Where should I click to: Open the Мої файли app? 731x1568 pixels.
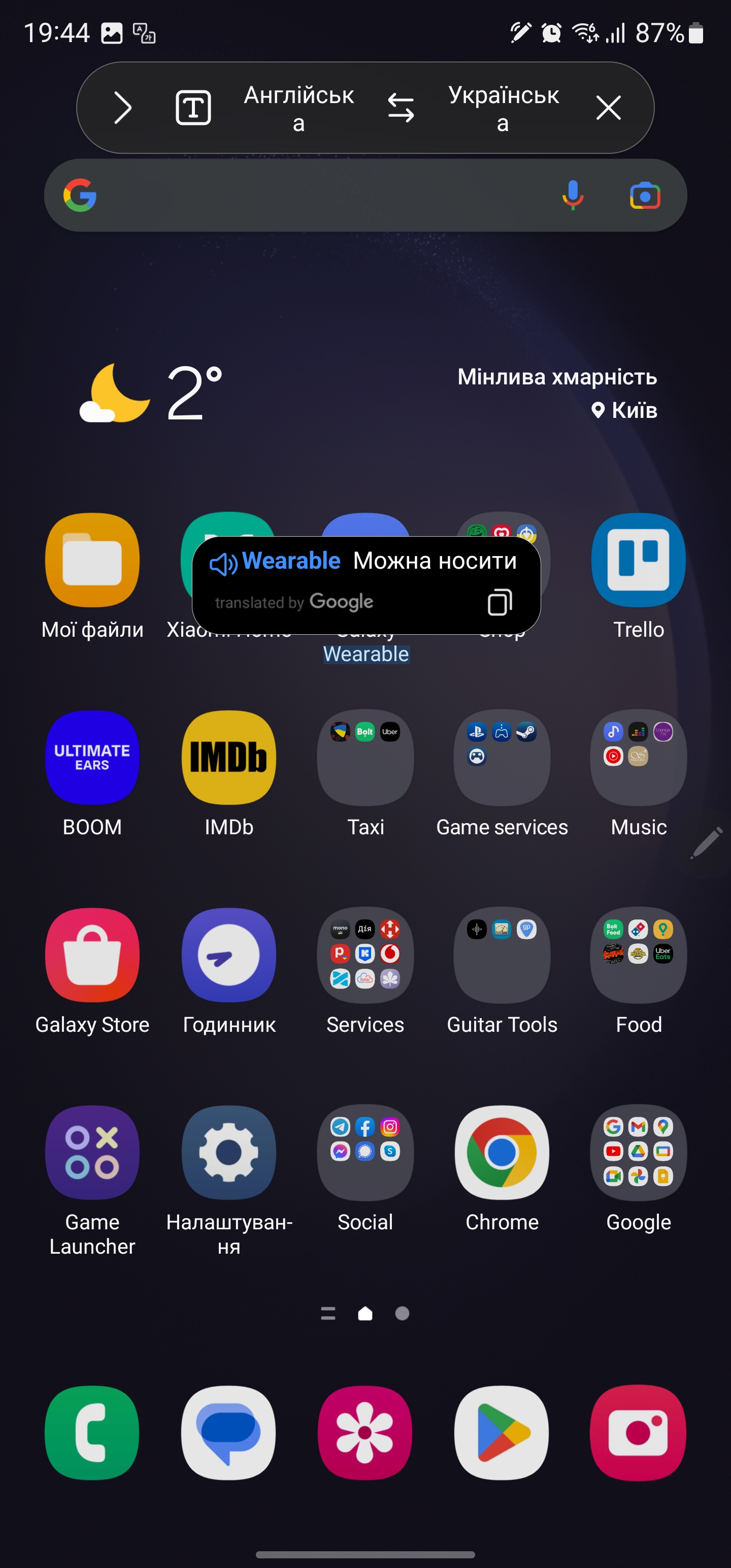pos(92,561)
